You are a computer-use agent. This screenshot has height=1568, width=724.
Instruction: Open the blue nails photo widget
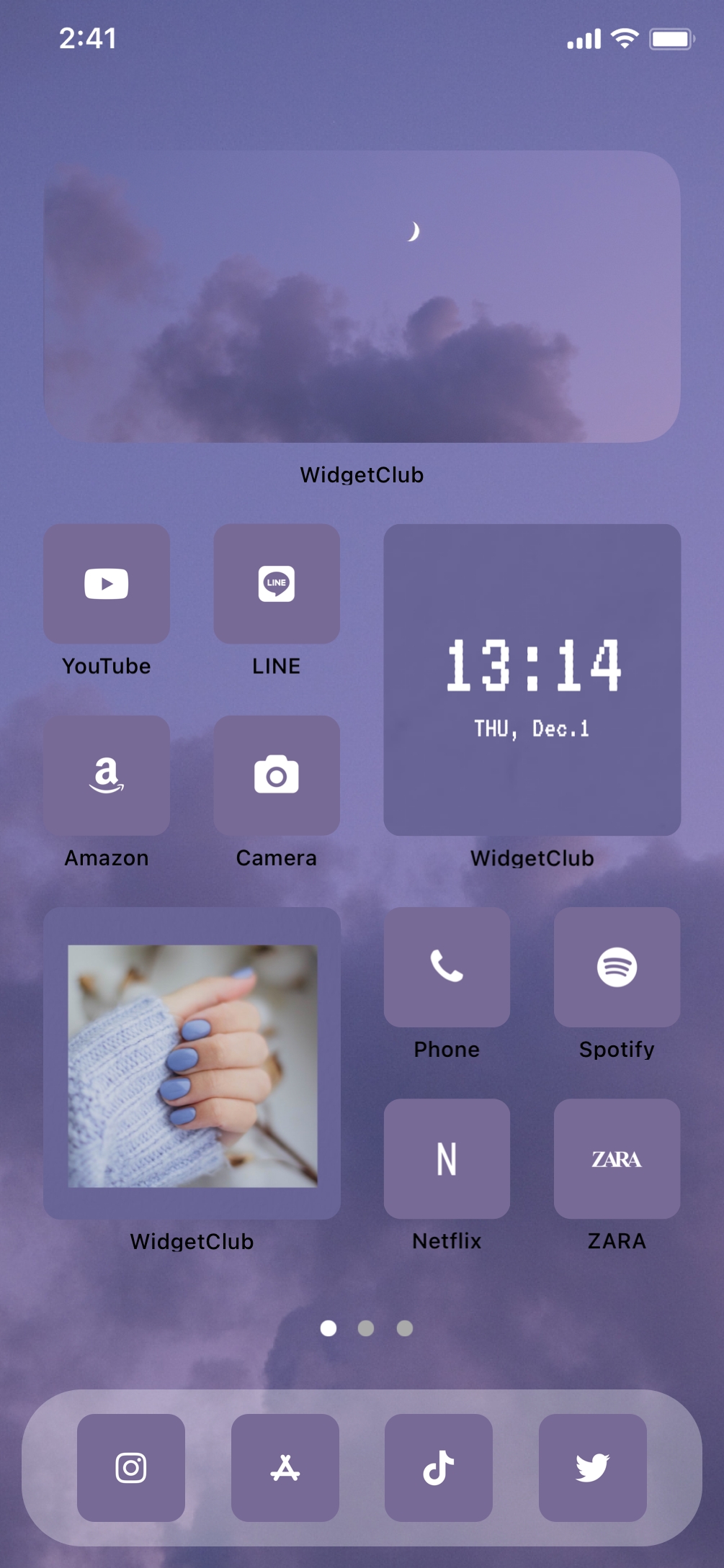[192, 1063]
